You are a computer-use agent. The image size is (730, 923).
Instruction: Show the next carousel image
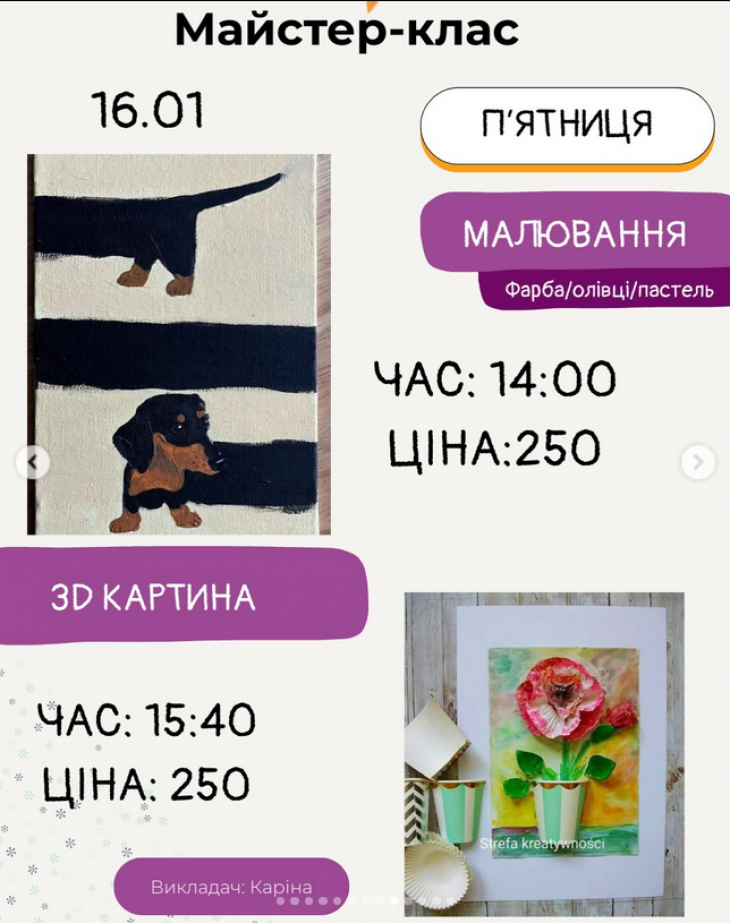pyautogui.click(x=697, y=462)
